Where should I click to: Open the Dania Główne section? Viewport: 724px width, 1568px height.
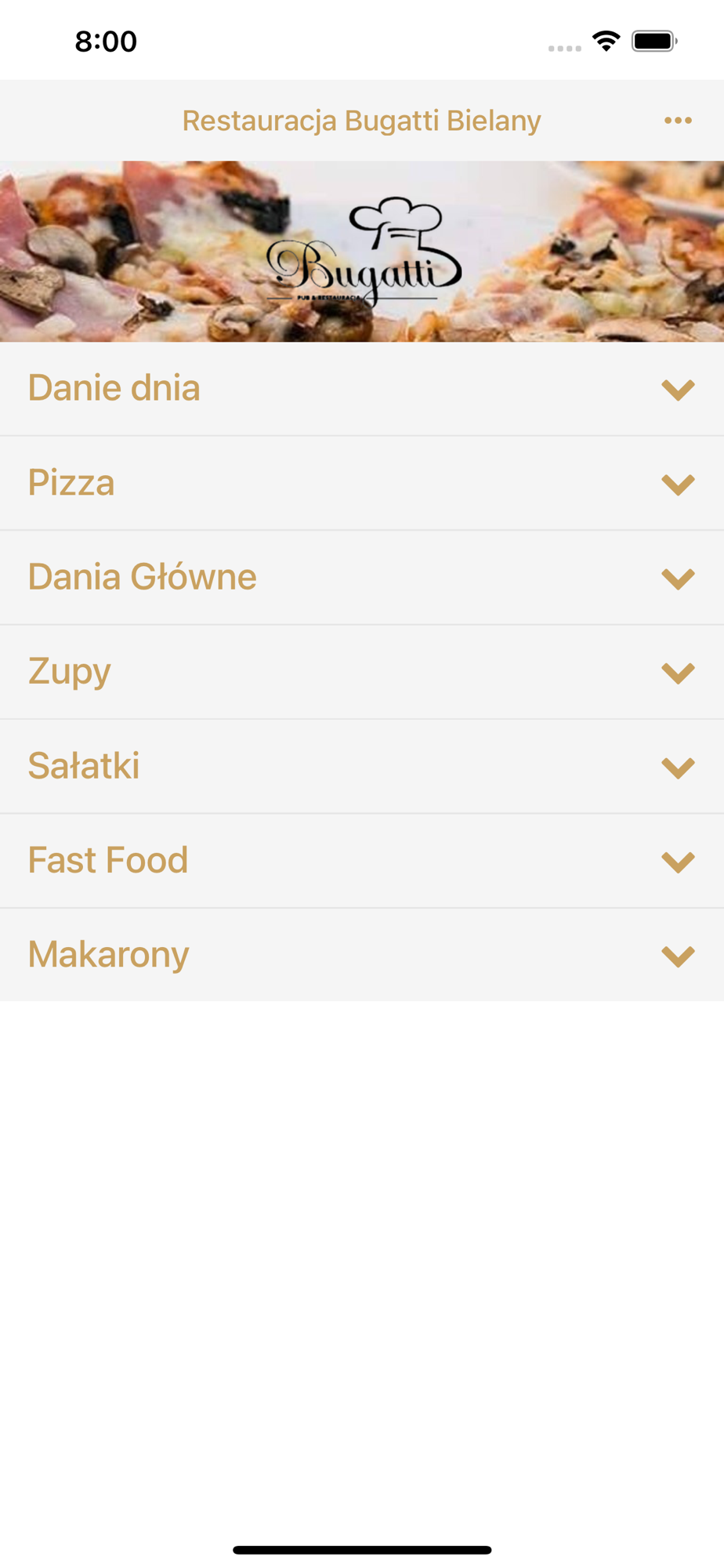pos(362,578)
